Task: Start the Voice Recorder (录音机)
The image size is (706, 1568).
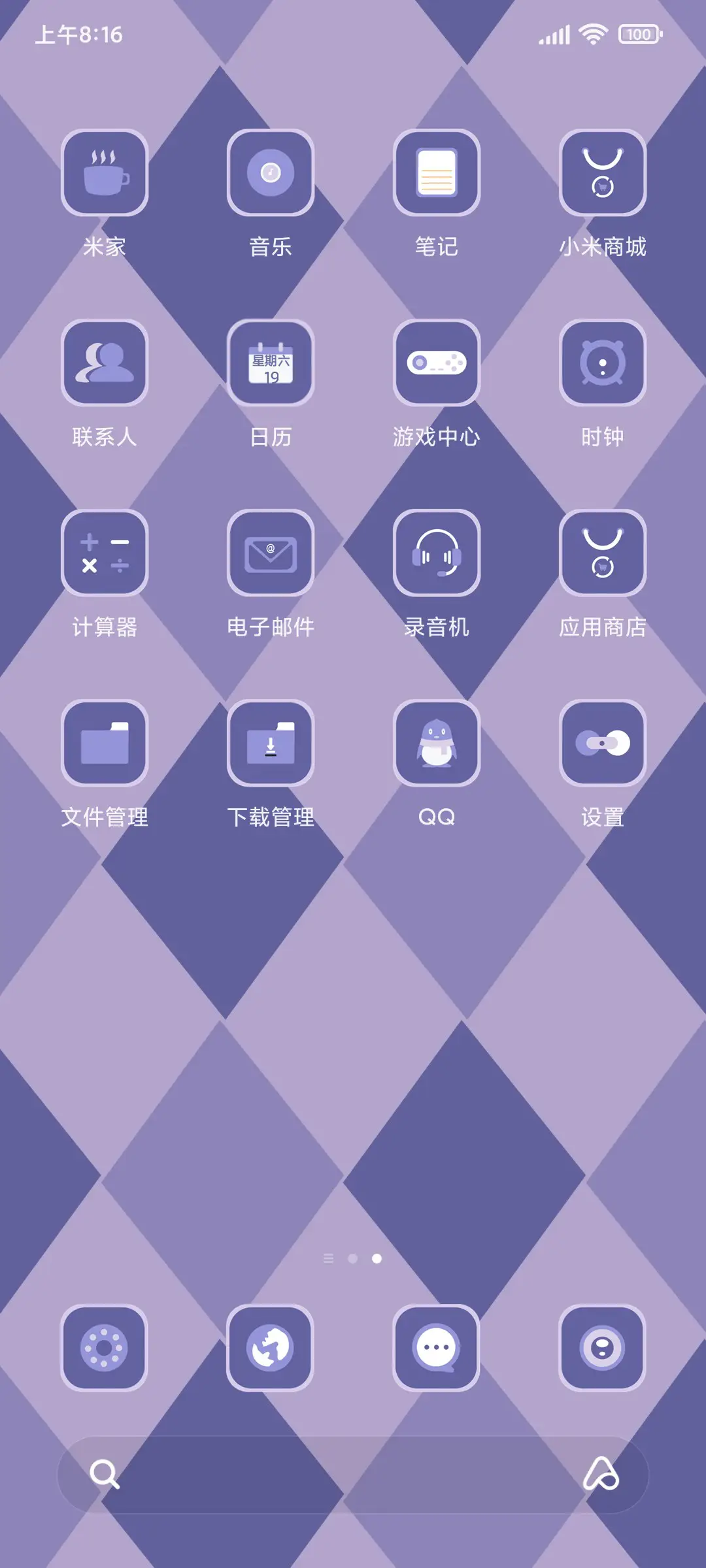Action: pos(436,554)
